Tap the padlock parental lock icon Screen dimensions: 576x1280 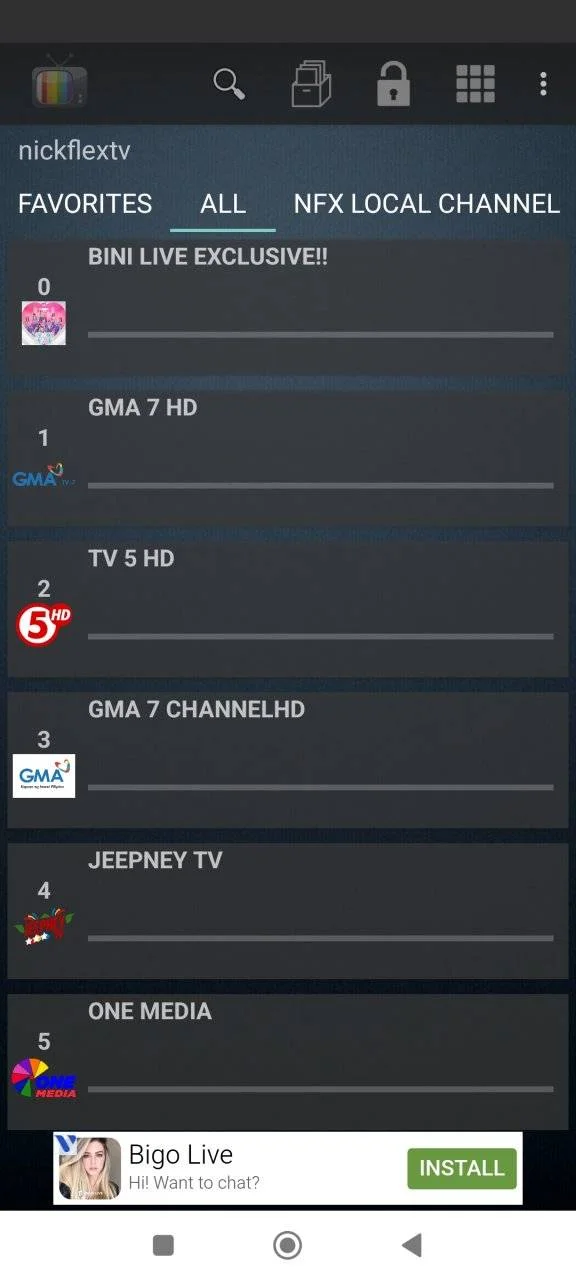click(393, 84)
